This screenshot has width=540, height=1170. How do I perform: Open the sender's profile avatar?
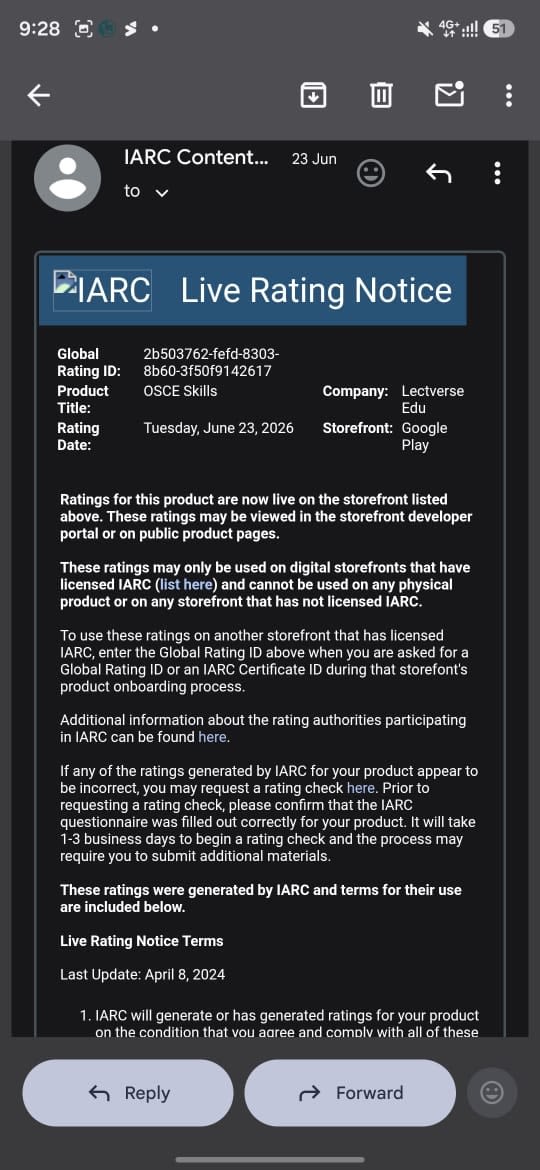68,178
